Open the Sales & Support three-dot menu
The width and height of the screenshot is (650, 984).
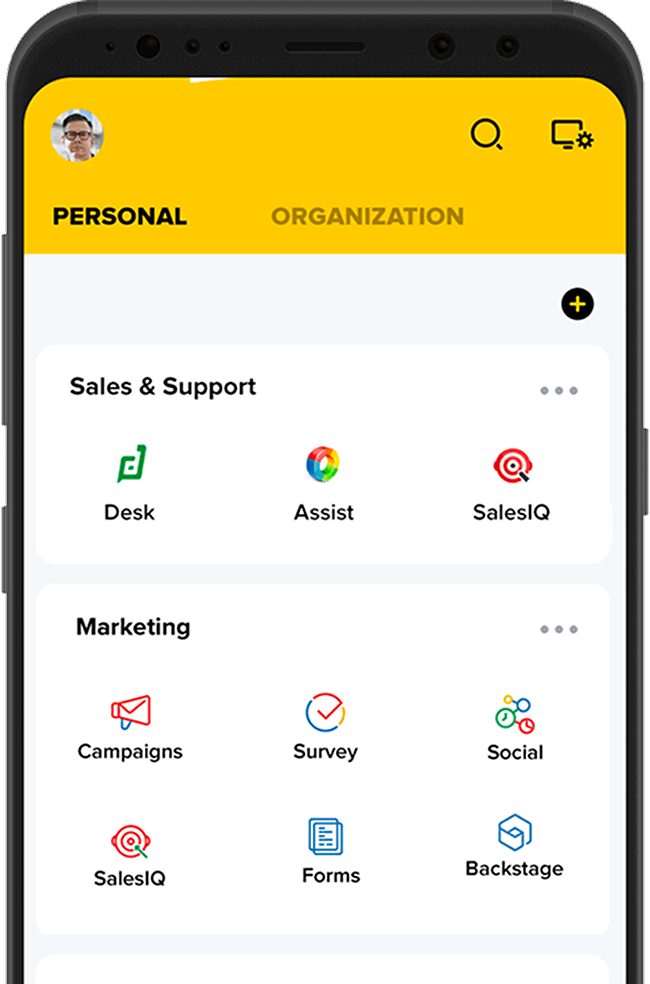pos(558,391)
